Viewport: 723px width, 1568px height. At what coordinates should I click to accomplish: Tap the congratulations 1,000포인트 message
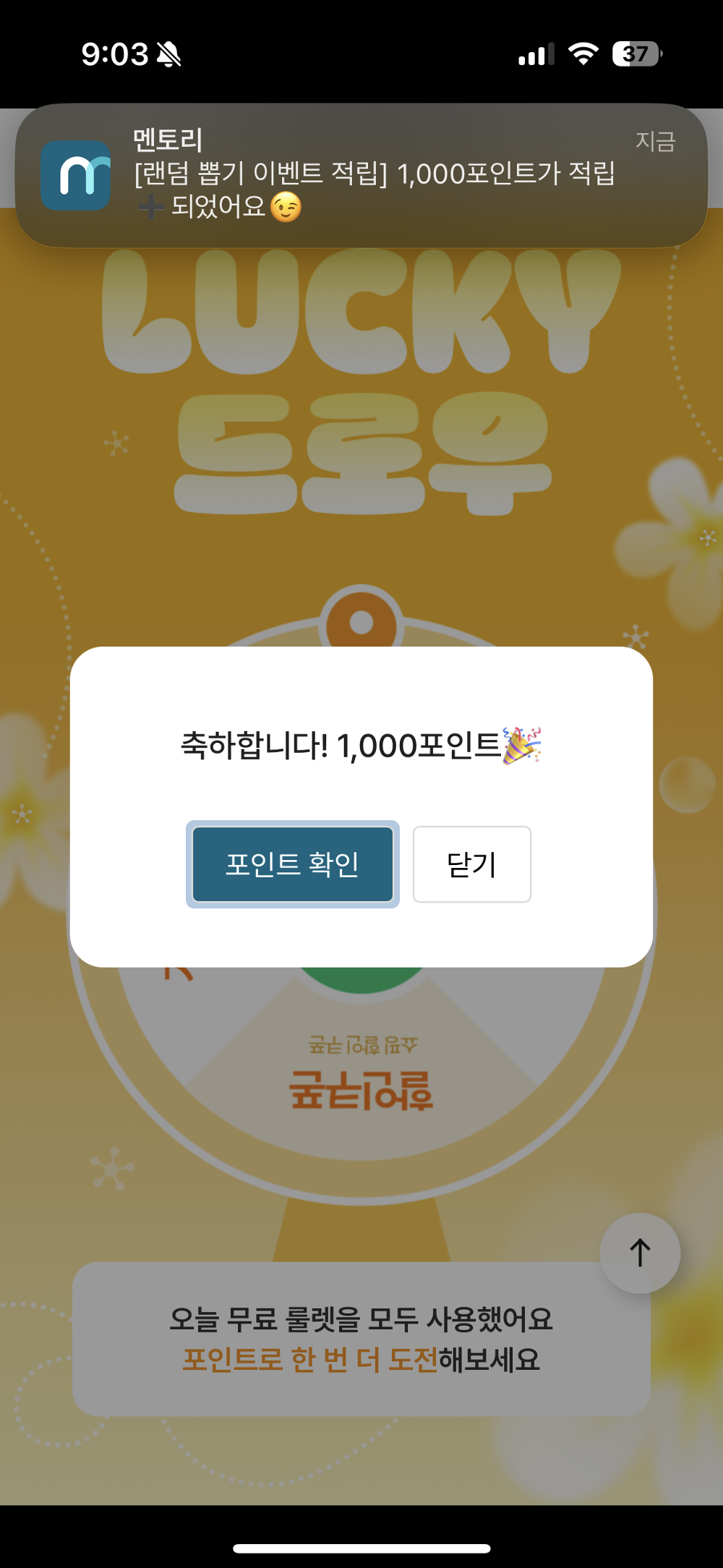click(361, 746)
